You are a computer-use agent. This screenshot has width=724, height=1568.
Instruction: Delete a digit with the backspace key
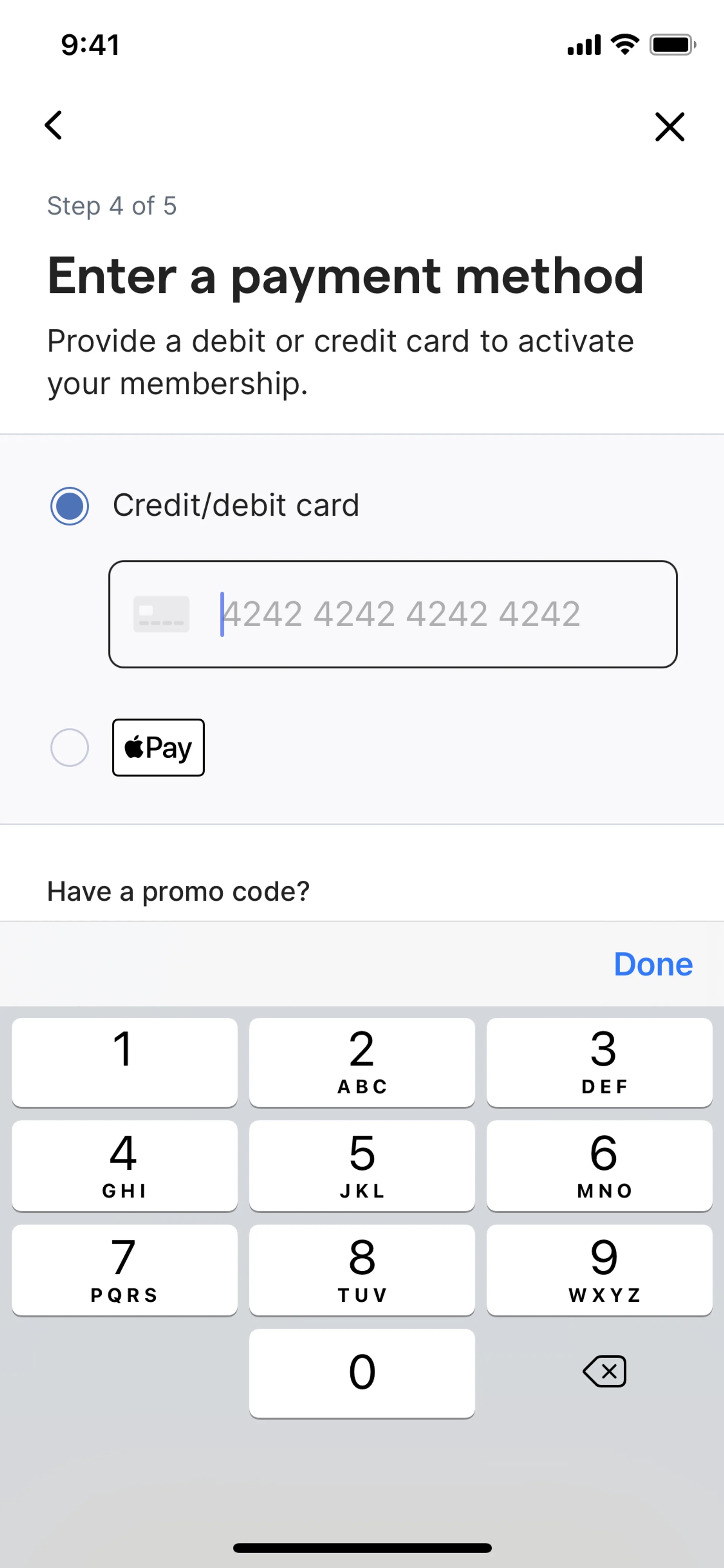[x=604, y=1372]
